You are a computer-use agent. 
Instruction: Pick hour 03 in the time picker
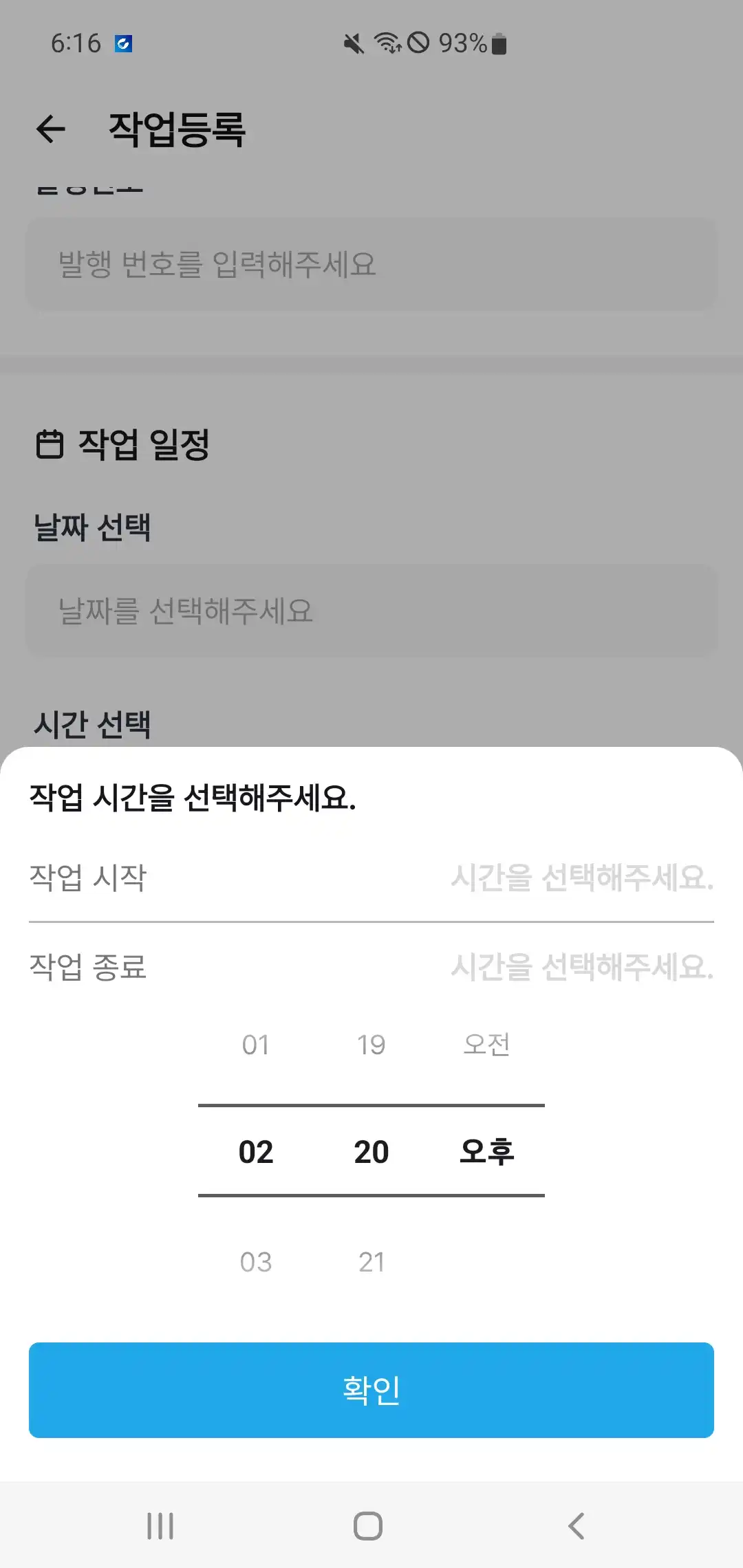pyautogui.click(x=255, y=1262)
